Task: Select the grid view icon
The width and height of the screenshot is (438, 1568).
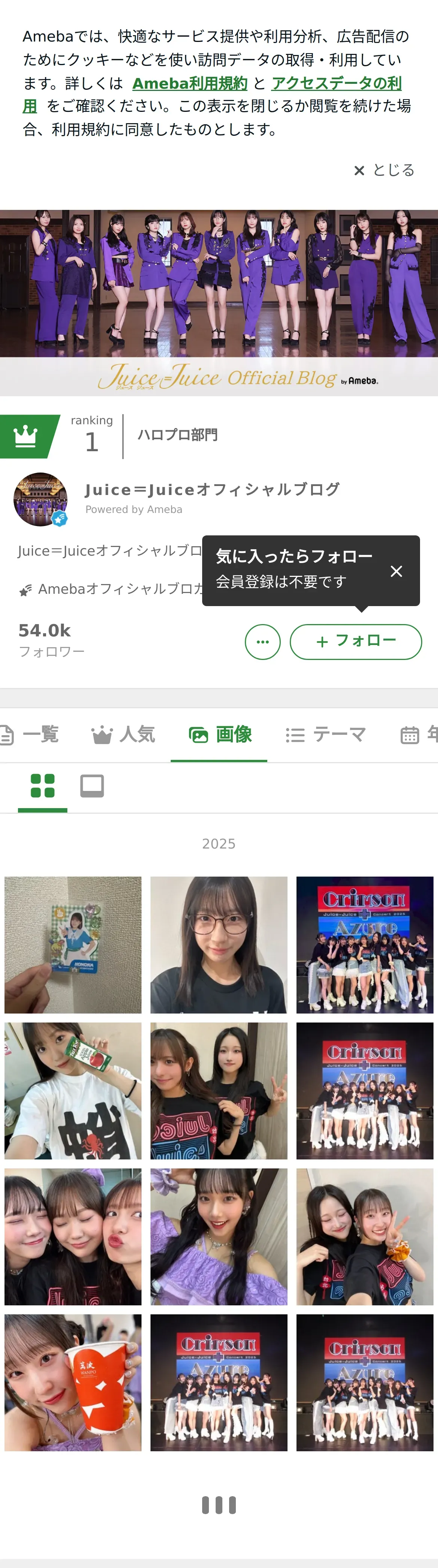Action: [x=43, y=786]
